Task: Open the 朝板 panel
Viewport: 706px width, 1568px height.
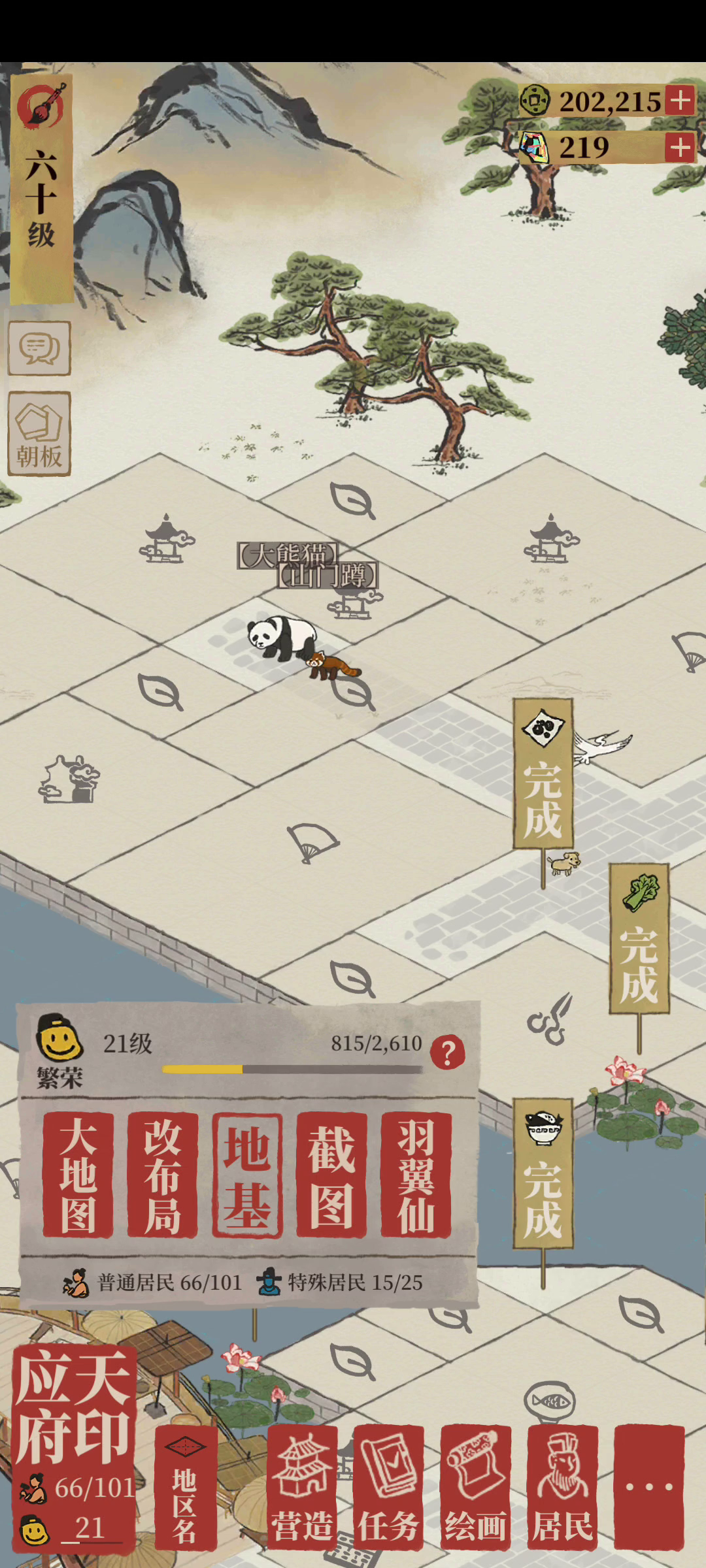Action: pyautogui.click(x=39, y=434)
